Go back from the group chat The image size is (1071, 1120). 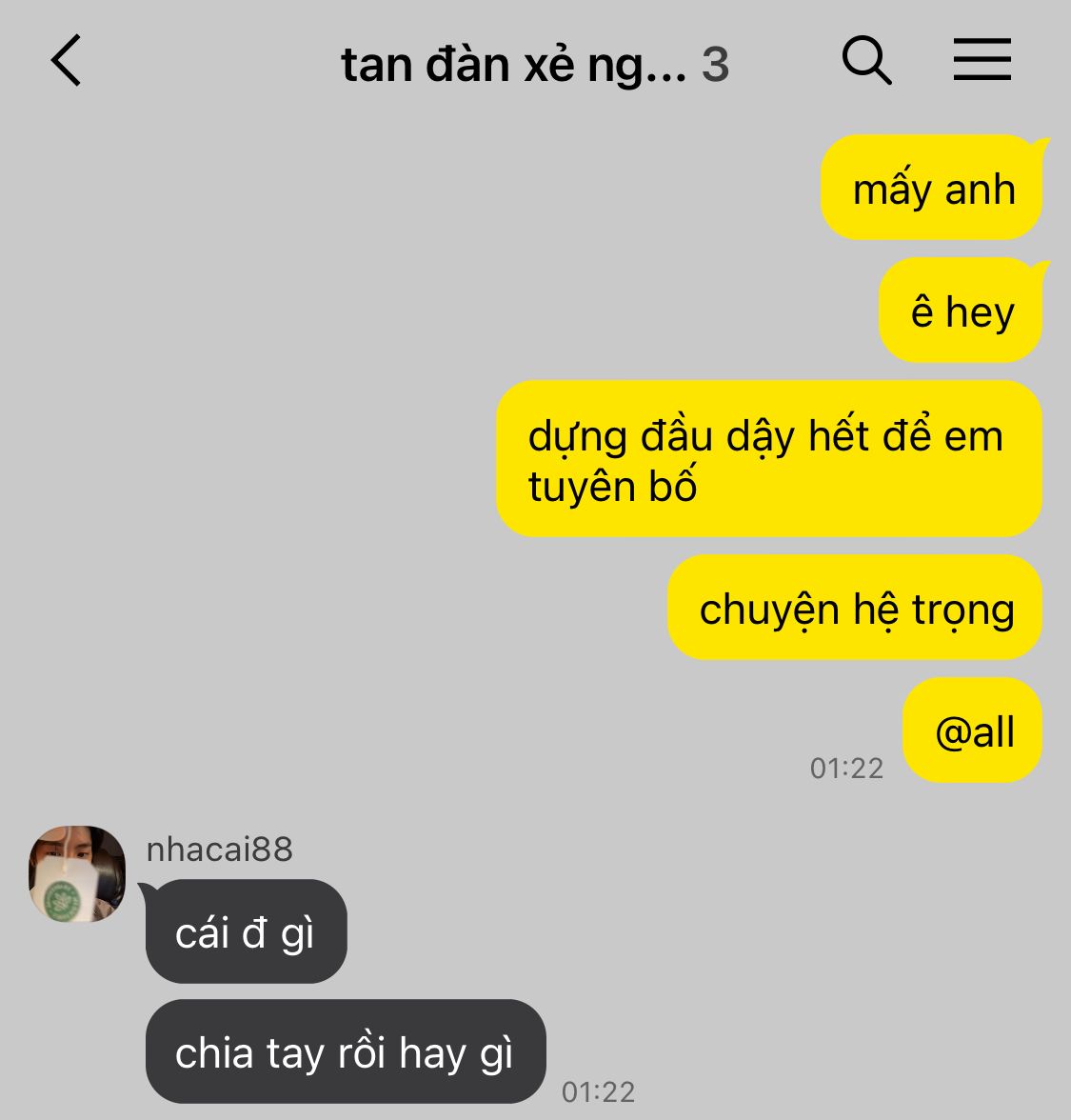tap(67, 62)
